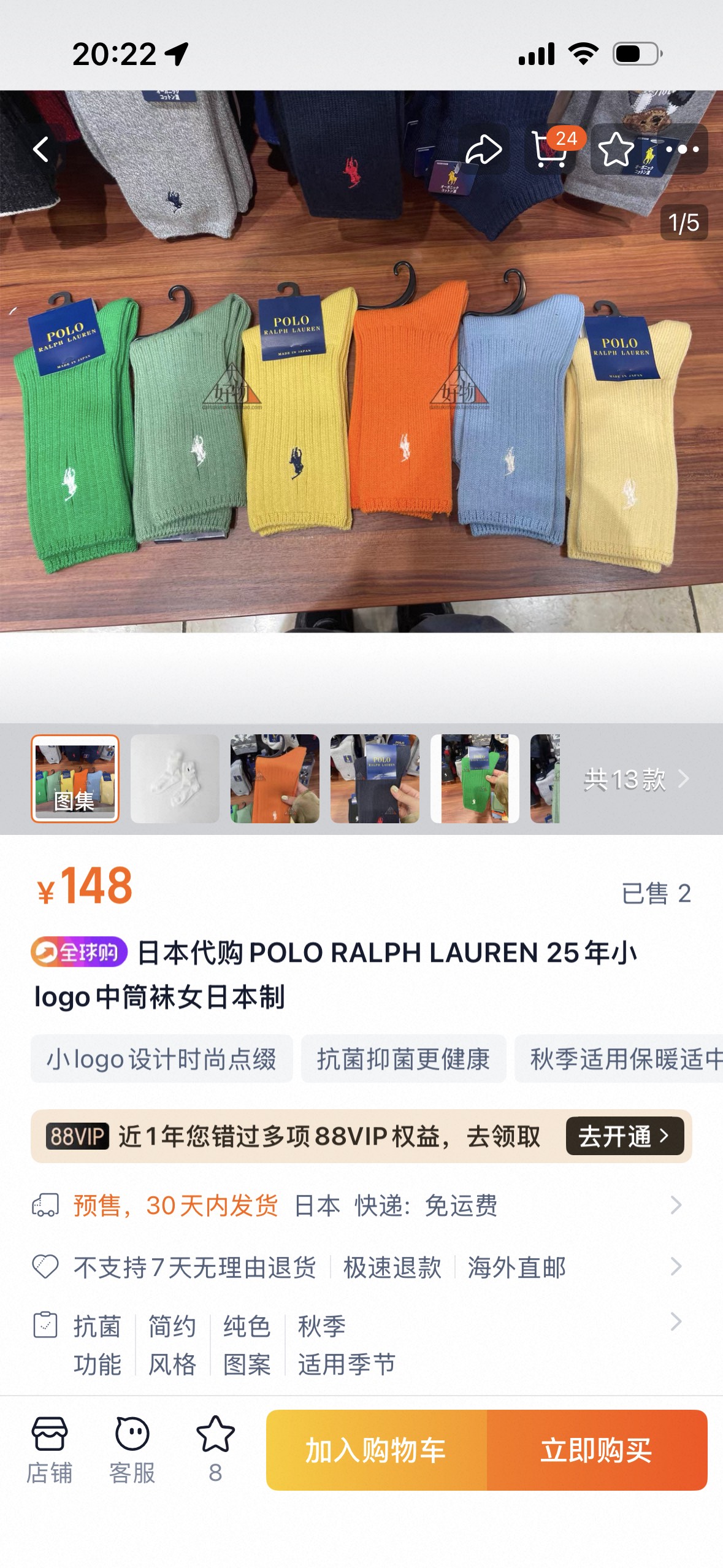This screenshot has height=1568, width=723.
Task: Buy now with 立即购买
Action: [x=596, y=1450]
